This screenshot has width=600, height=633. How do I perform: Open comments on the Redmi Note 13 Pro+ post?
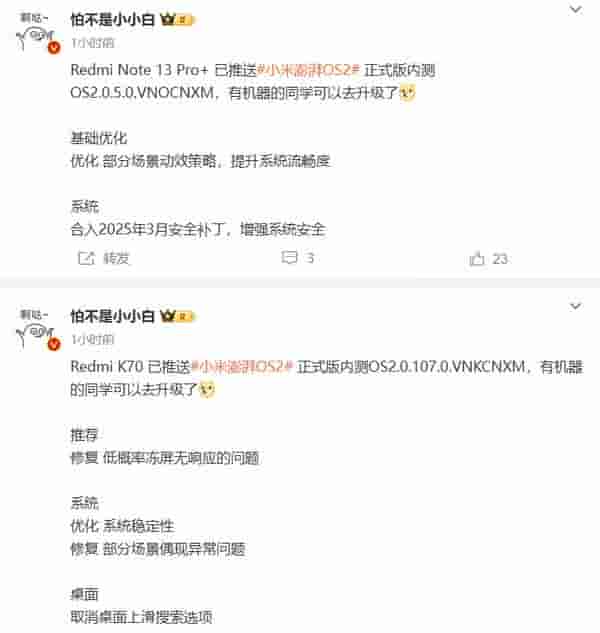click(298, 258)
